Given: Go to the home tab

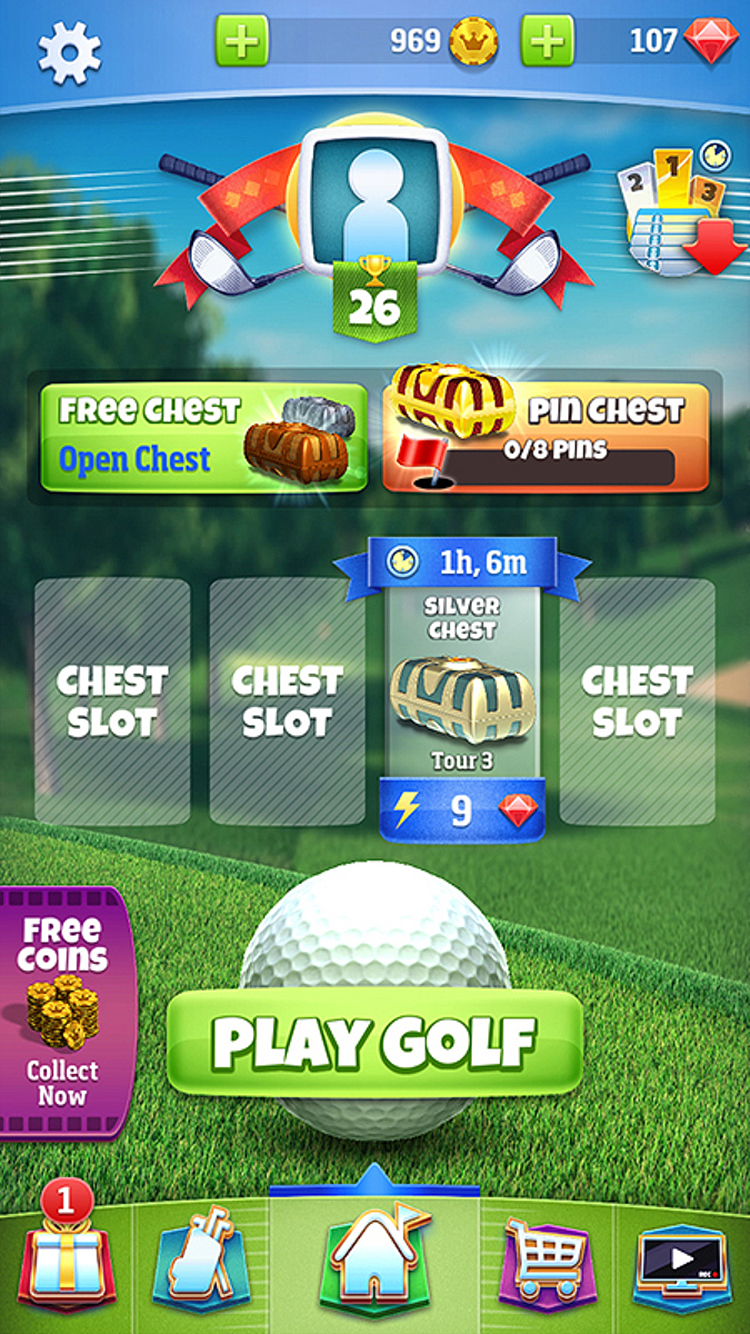Looking at the screenshot, I should (x=375, y=1262).
